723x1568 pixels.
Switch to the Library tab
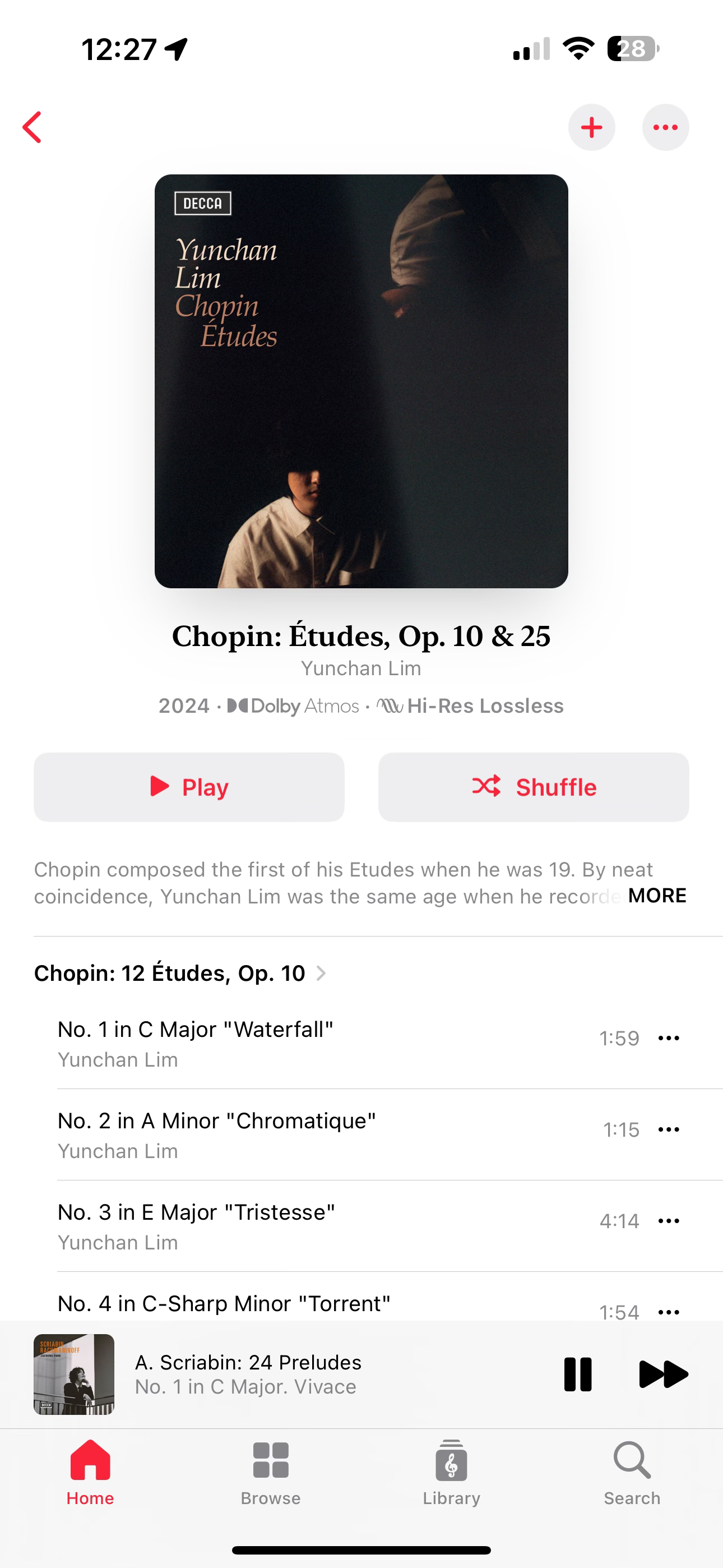click(x=451, y=1472)
